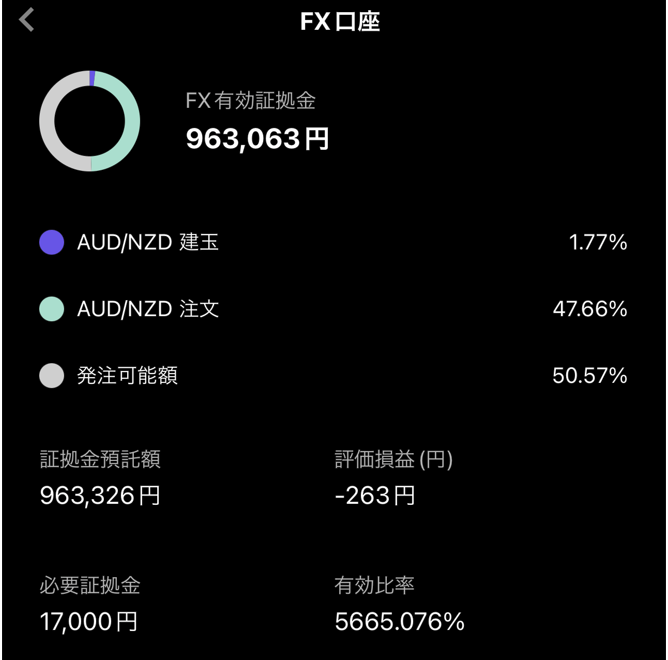Go back from the FX口座 screen
Image resolution: width=668 pixels, height=660 pixels.
(x=27, y=20)
